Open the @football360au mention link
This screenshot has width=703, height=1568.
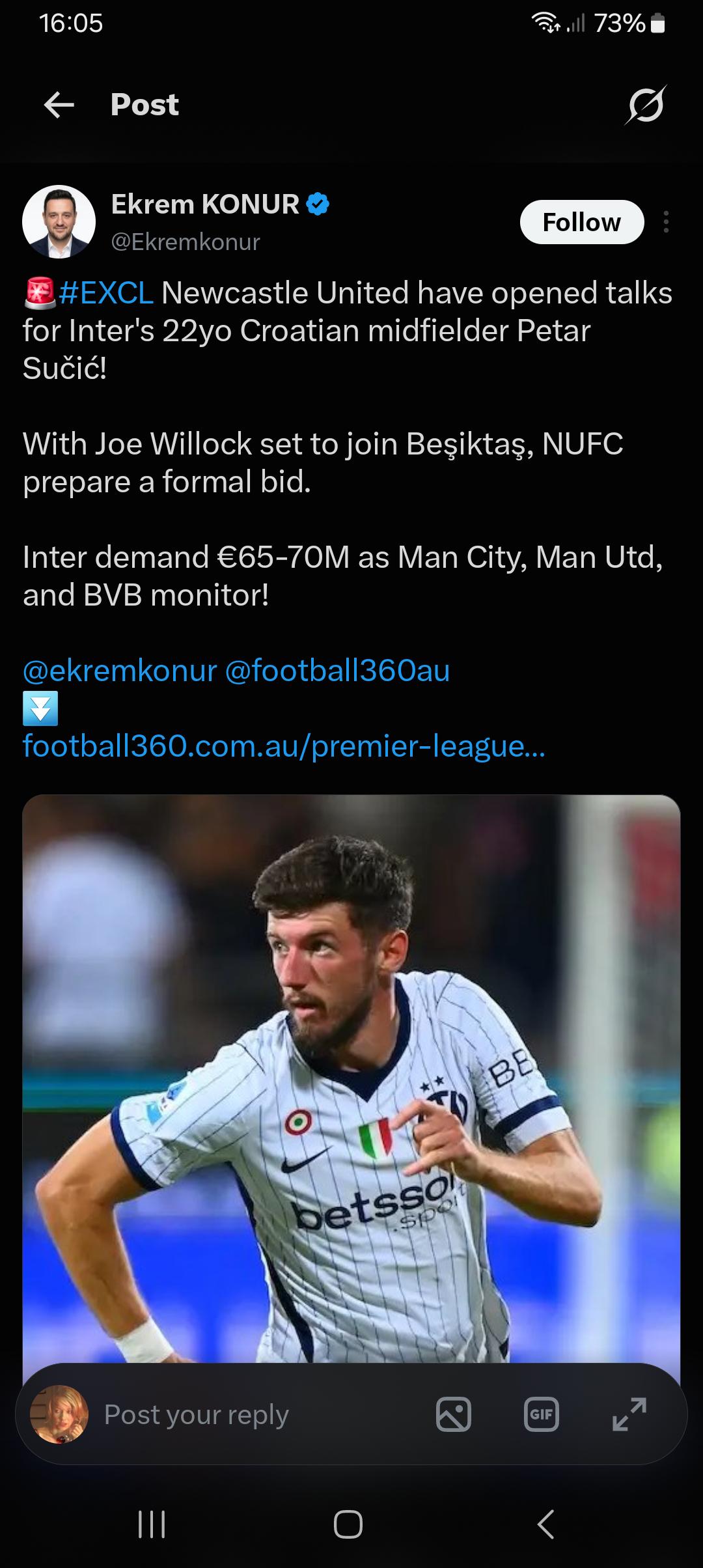(337, 671)
